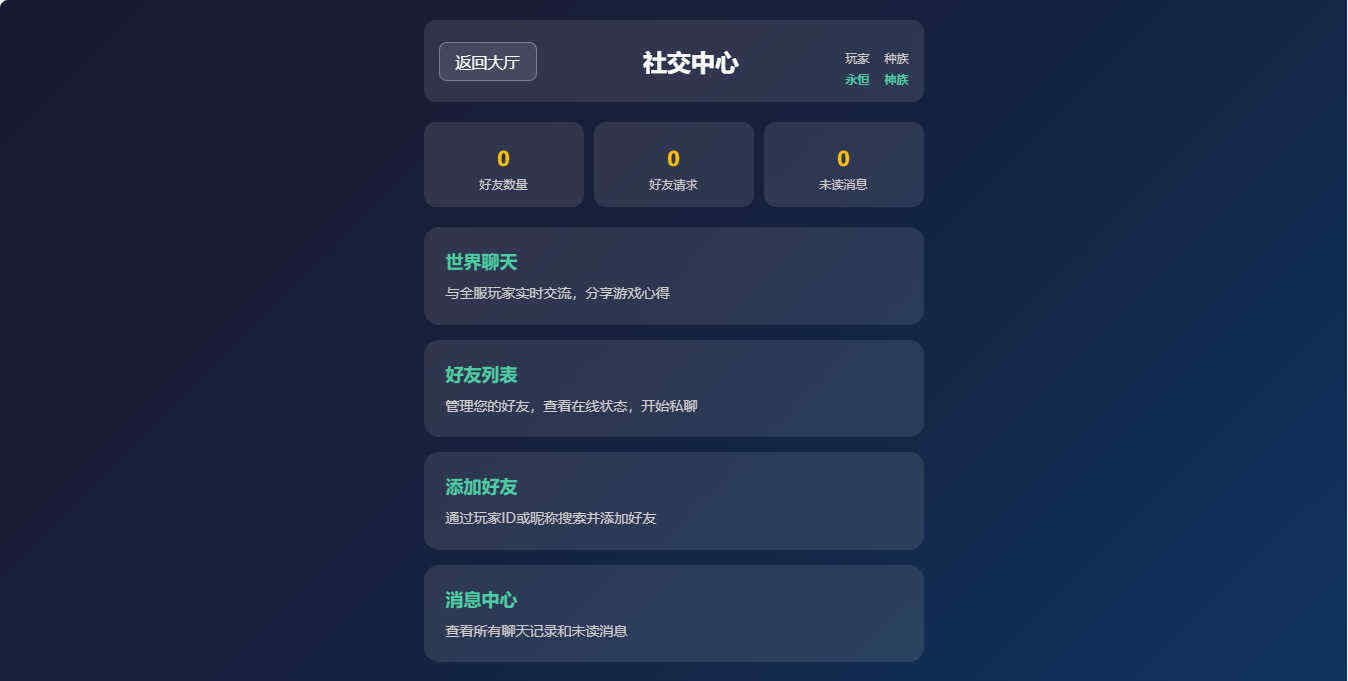Tap the 返回大厅 button

[x=487, y=62]
